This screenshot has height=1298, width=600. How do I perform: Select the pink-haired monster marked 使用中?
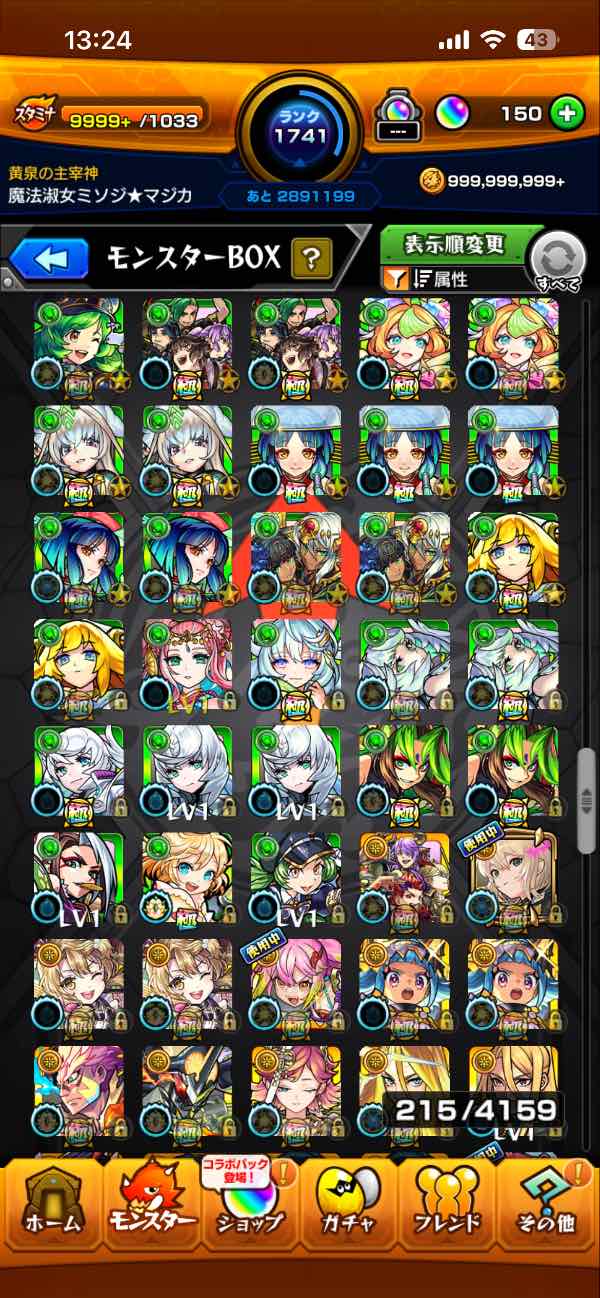[x=295, y=985]
